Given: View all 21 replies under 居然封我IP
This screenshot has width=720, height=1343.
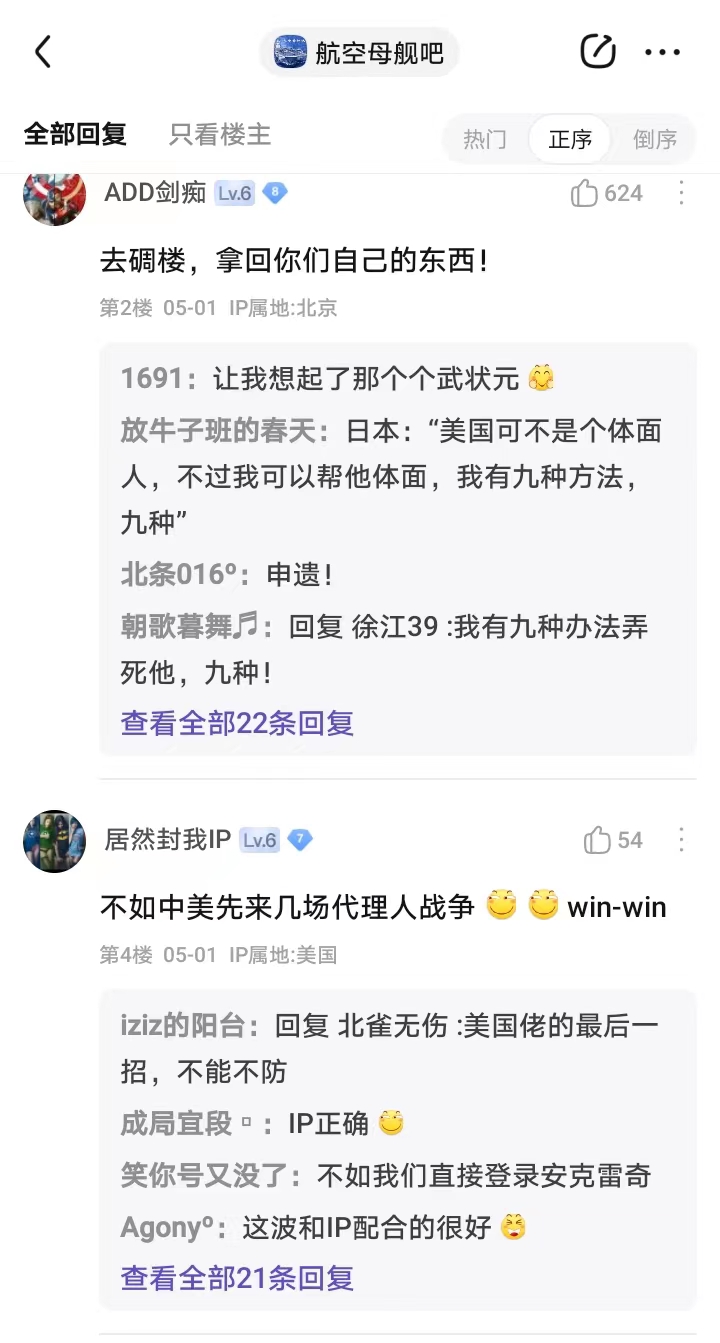Looking at the screenshot, I should (238, 1278).
